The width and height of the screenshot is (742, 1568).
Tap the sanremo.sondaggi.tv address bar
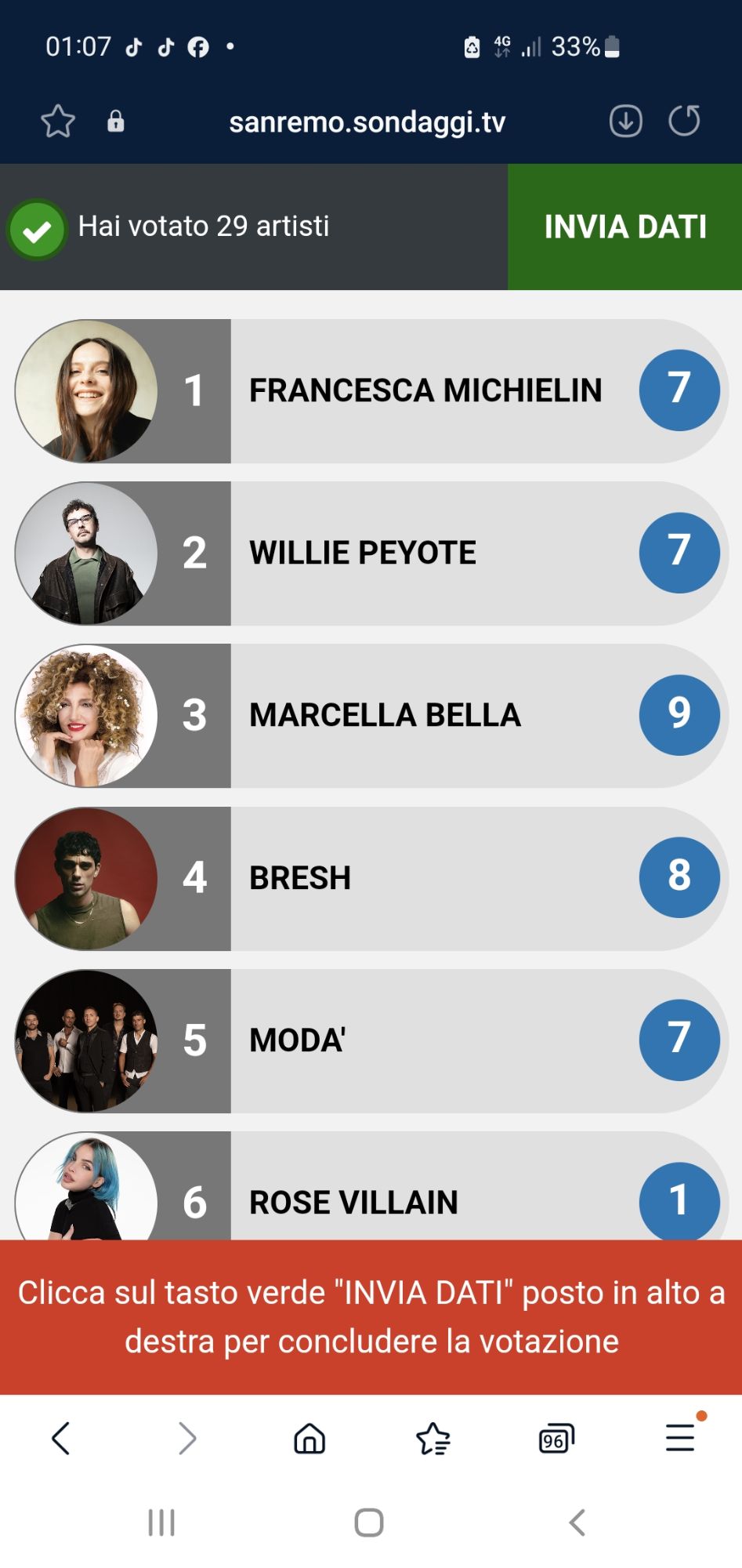[367, 122]
